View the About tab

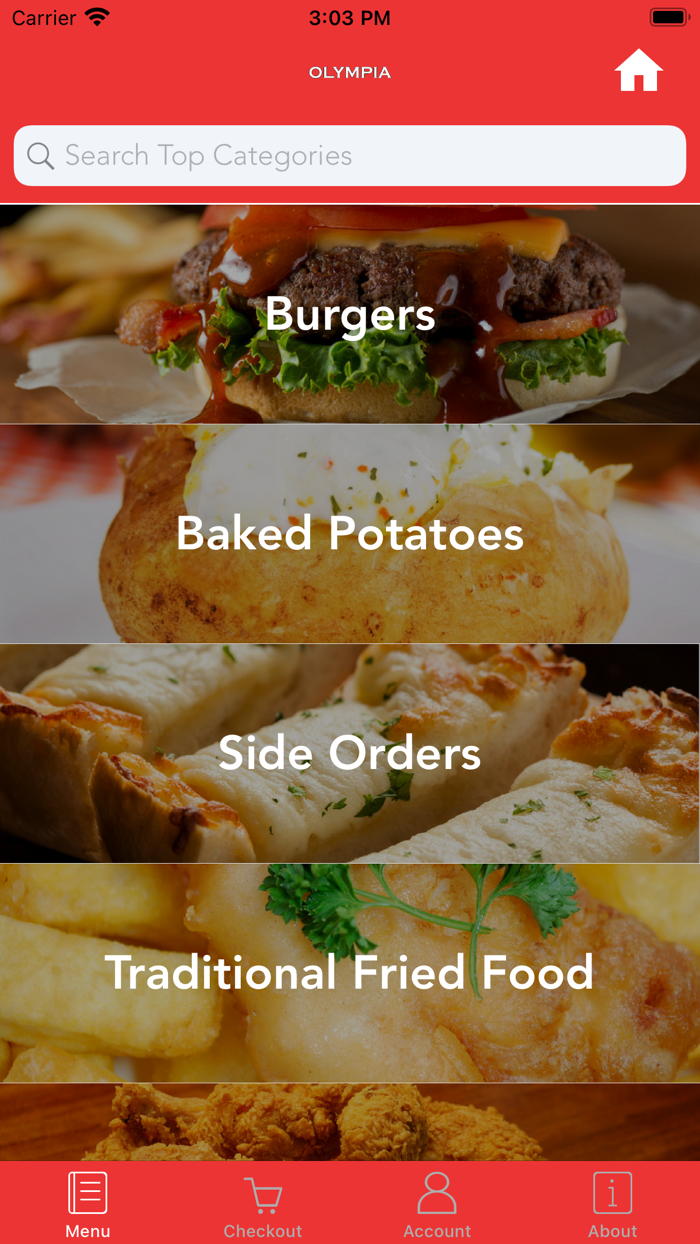tap(612, 1205)
